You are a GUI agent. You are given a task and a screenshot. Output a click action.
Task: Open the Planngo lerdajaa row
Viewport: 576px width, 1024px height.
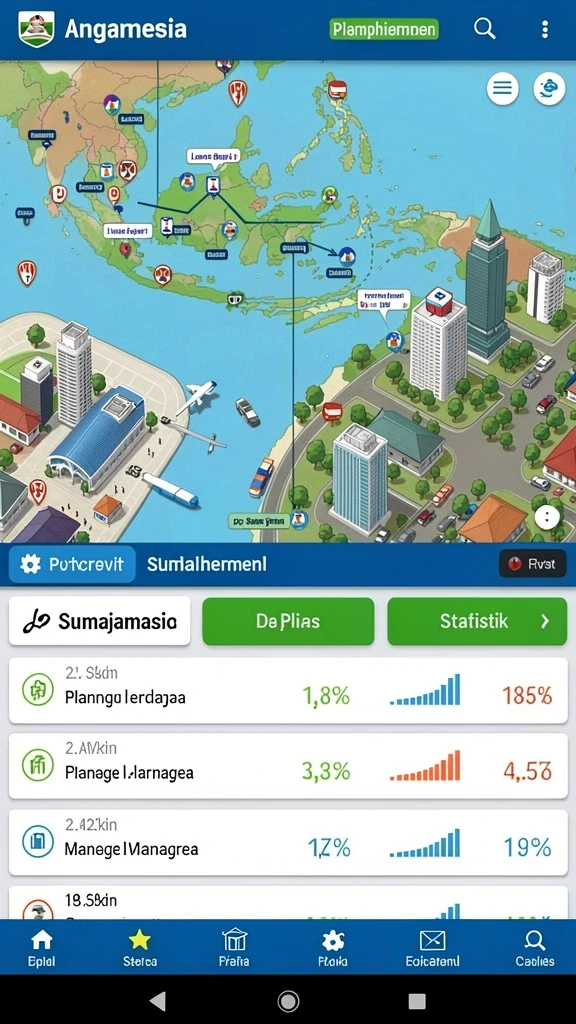(288, 690)
